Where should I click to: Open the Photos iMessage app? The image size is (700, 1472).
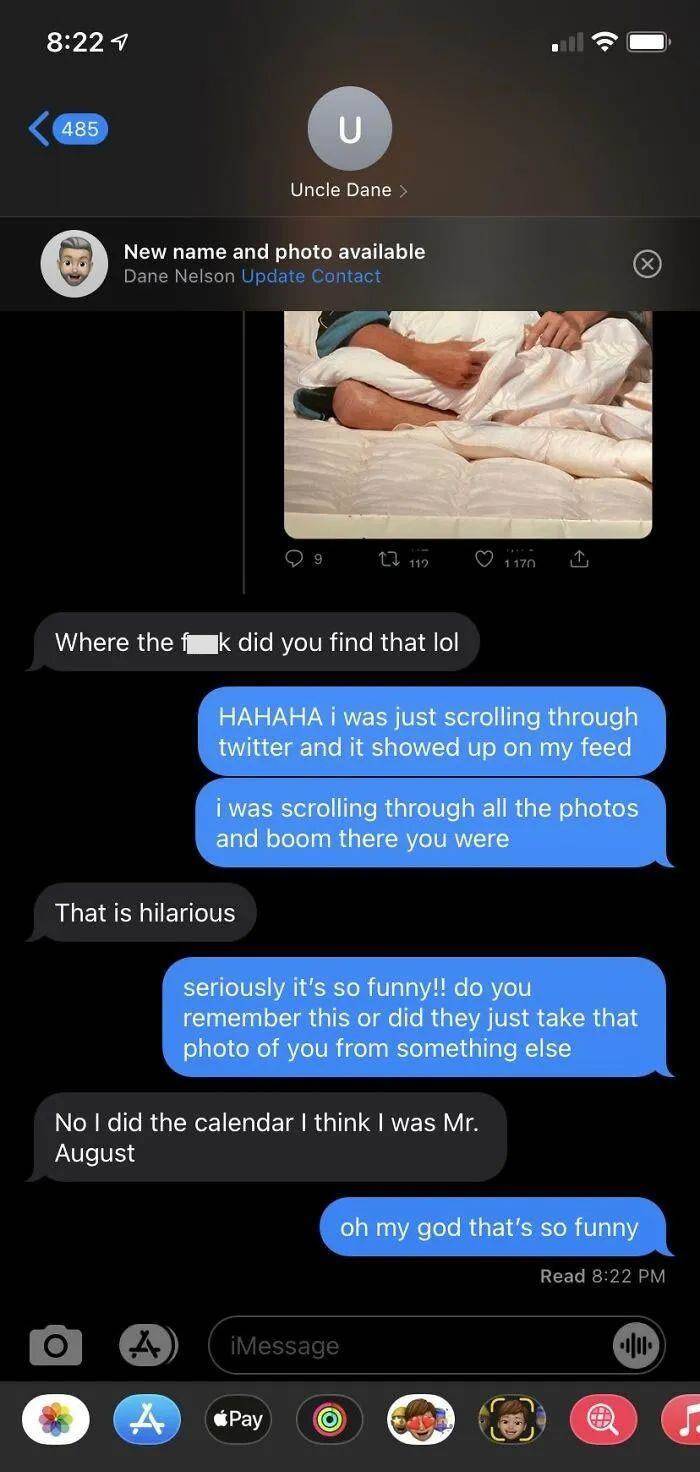coord(56,1419)
